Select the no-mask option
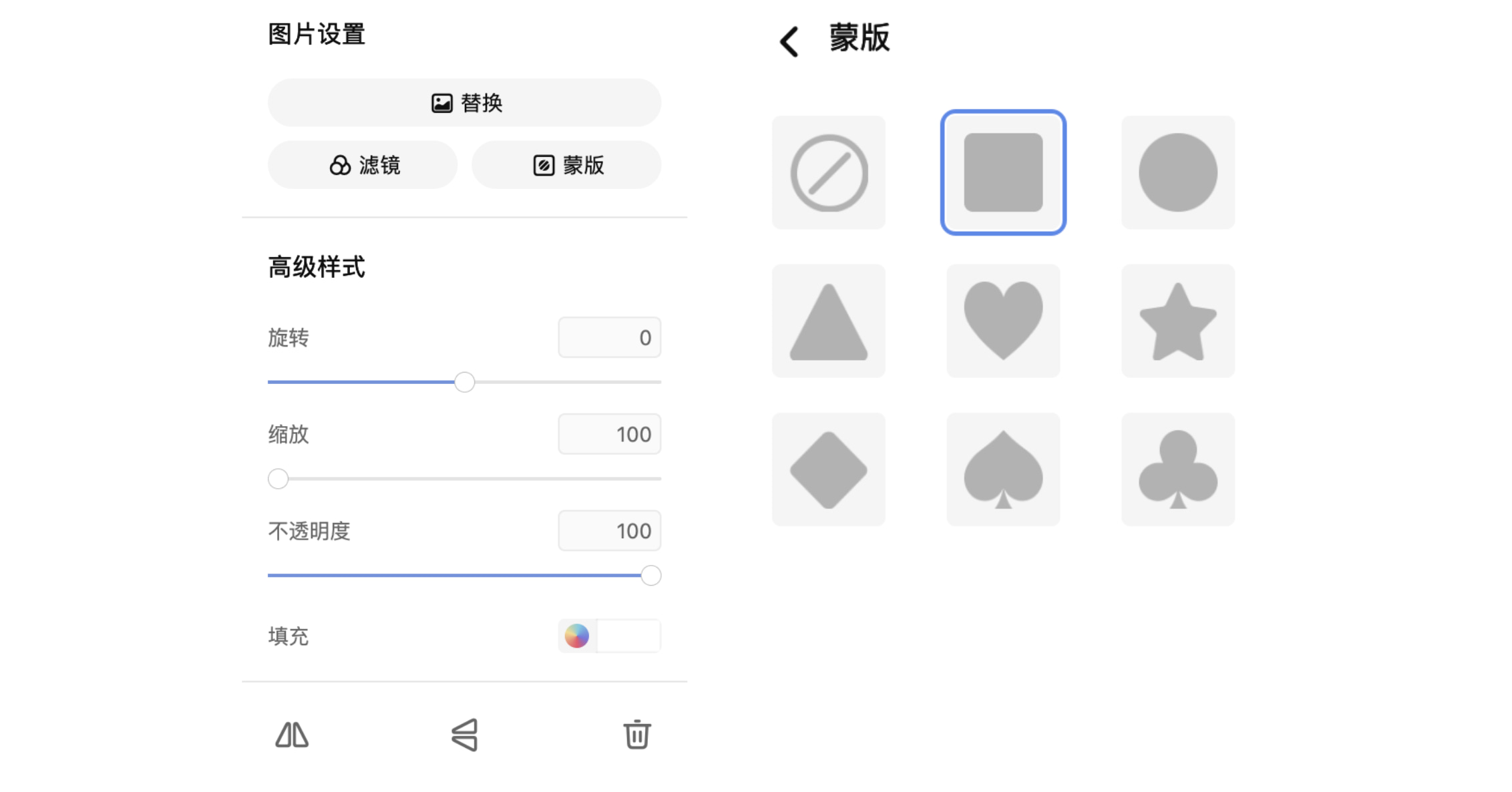Viewport: 1512px width, 792px height. [x=829, y=173]
